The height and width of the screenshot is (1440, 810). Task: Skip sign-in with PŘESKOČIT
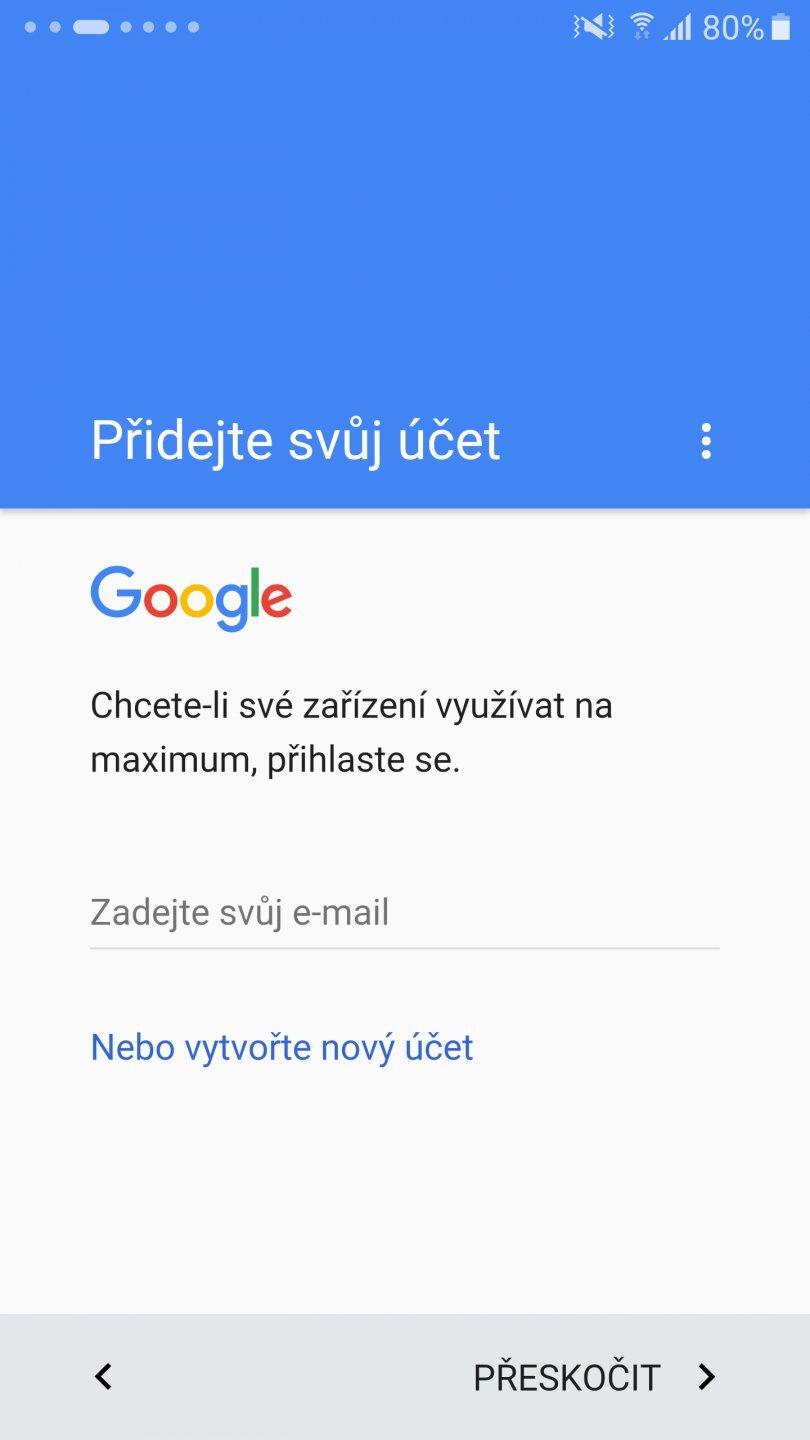point(594,1377)
